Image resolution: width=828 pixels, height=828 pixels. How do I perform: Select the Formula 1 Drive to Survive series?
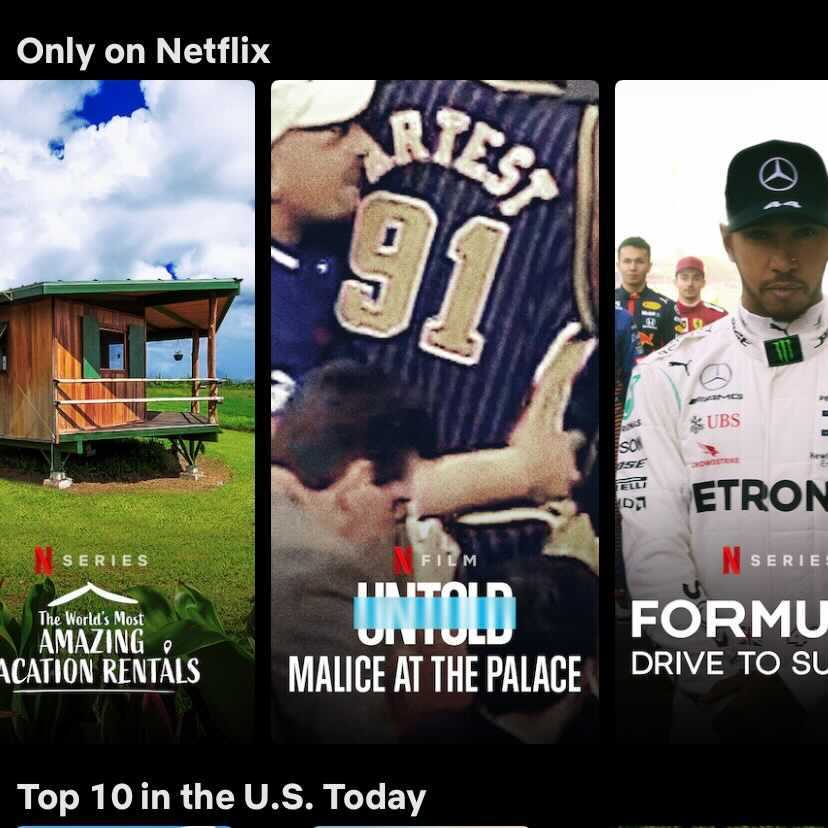click(x=722, y=410)
